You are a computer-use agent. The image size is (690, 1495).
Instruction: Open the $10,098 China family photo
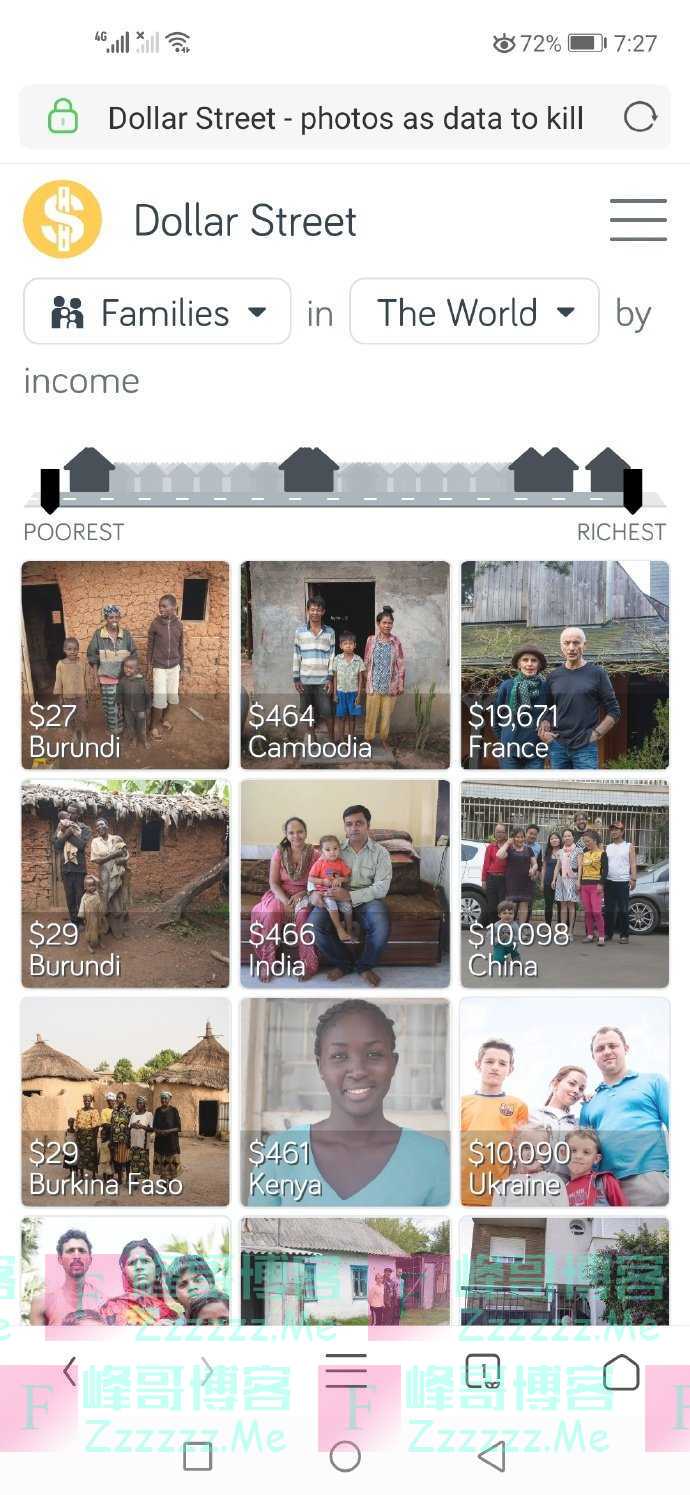pyautogui.click(x=565, y=884)
